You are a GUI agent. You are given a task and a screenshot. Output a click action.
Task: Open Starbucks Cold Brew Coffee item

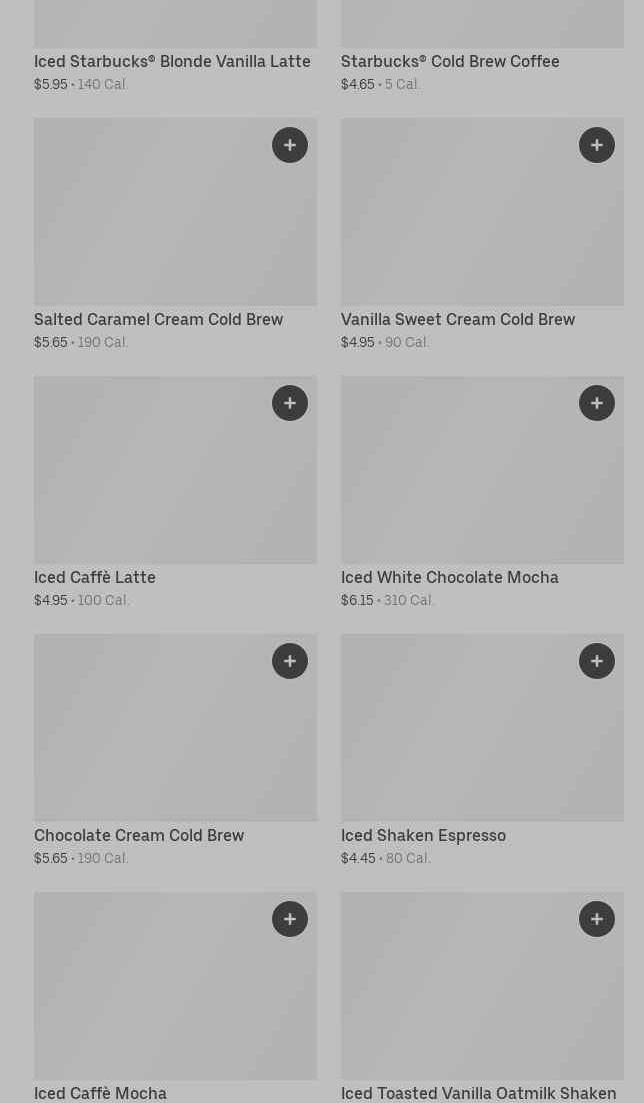450,62
